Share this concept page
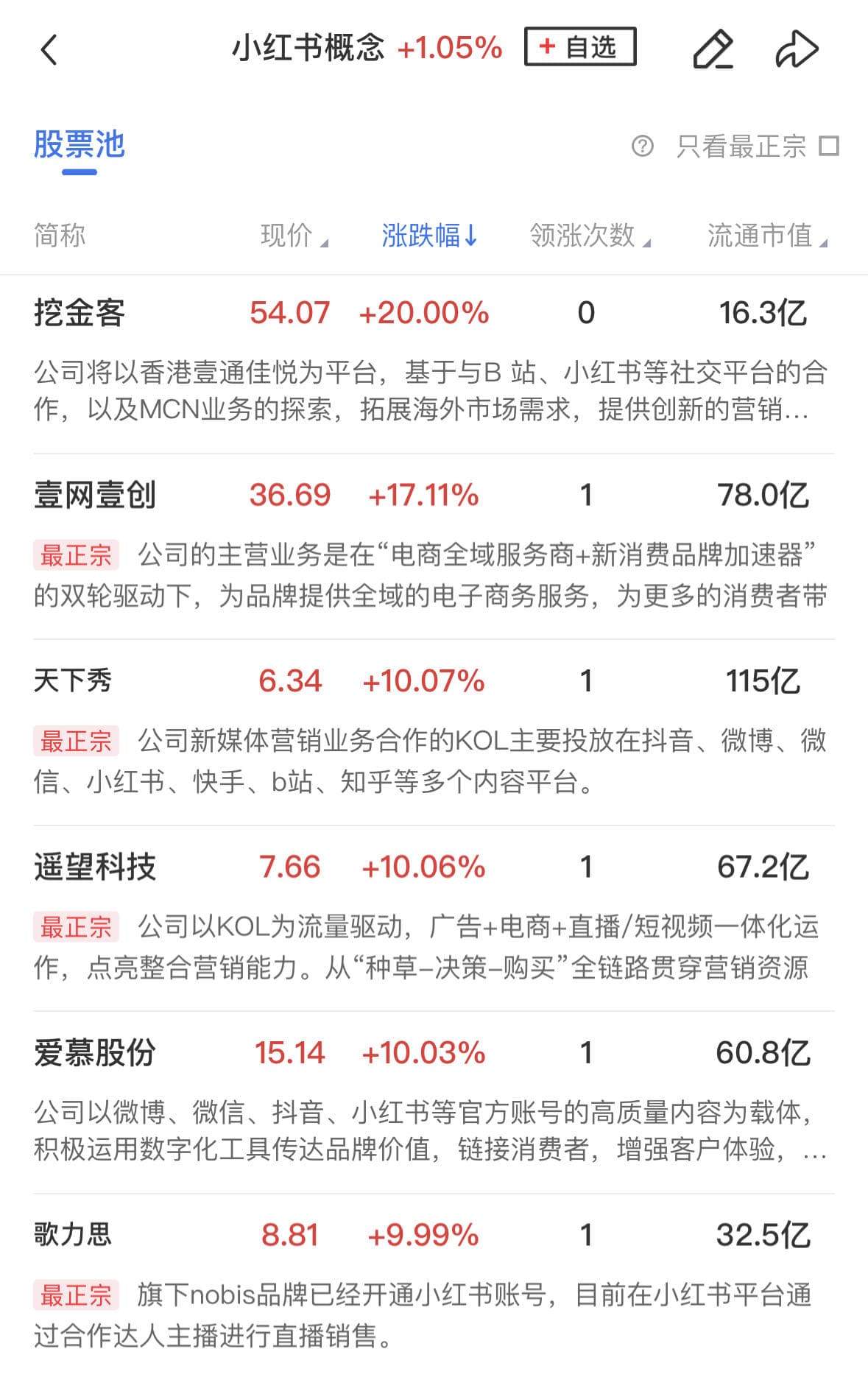 (797, 50)
